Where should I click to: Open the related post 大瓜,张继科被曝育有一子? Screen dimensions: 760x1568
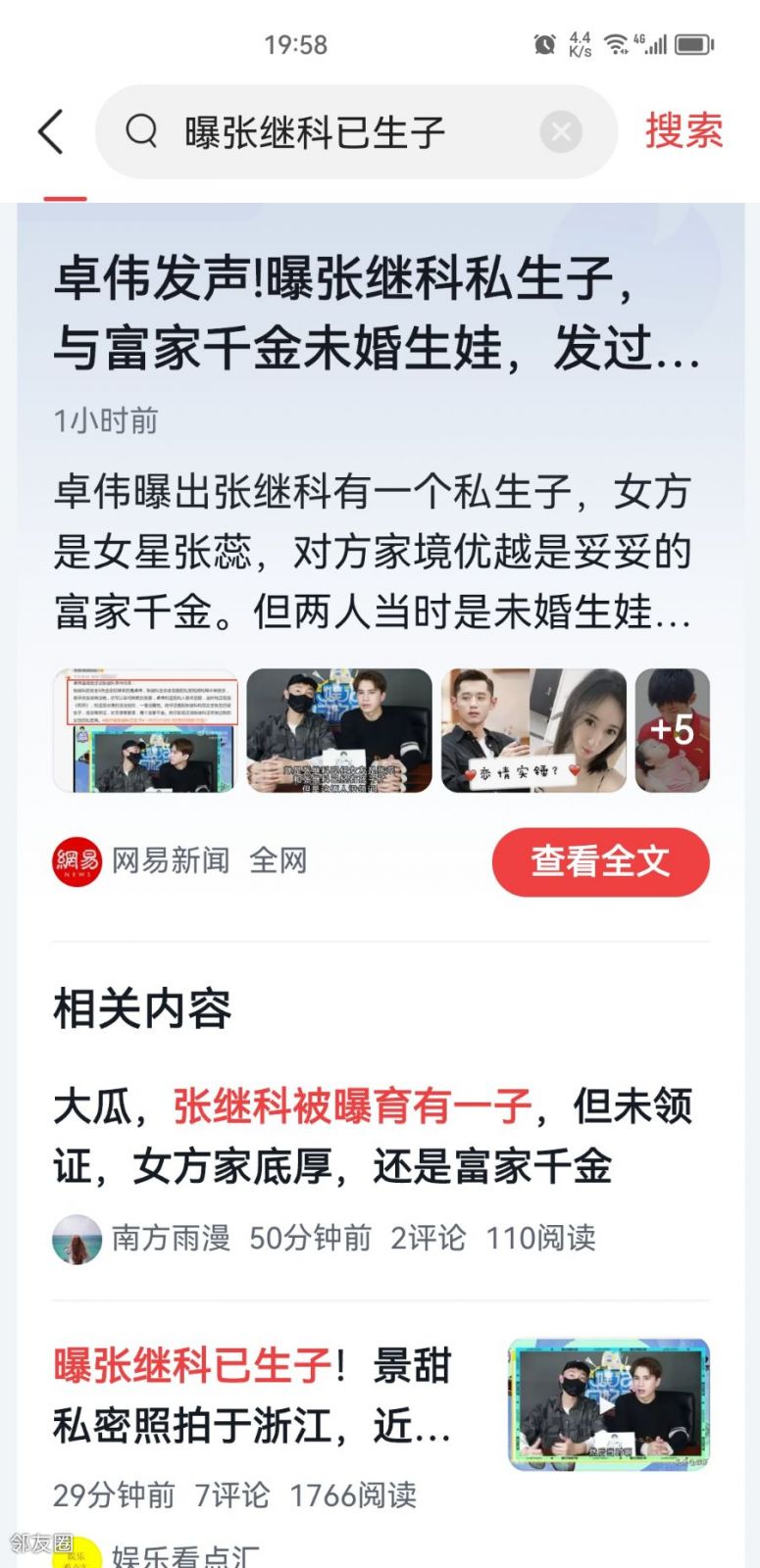[373, 1137]
